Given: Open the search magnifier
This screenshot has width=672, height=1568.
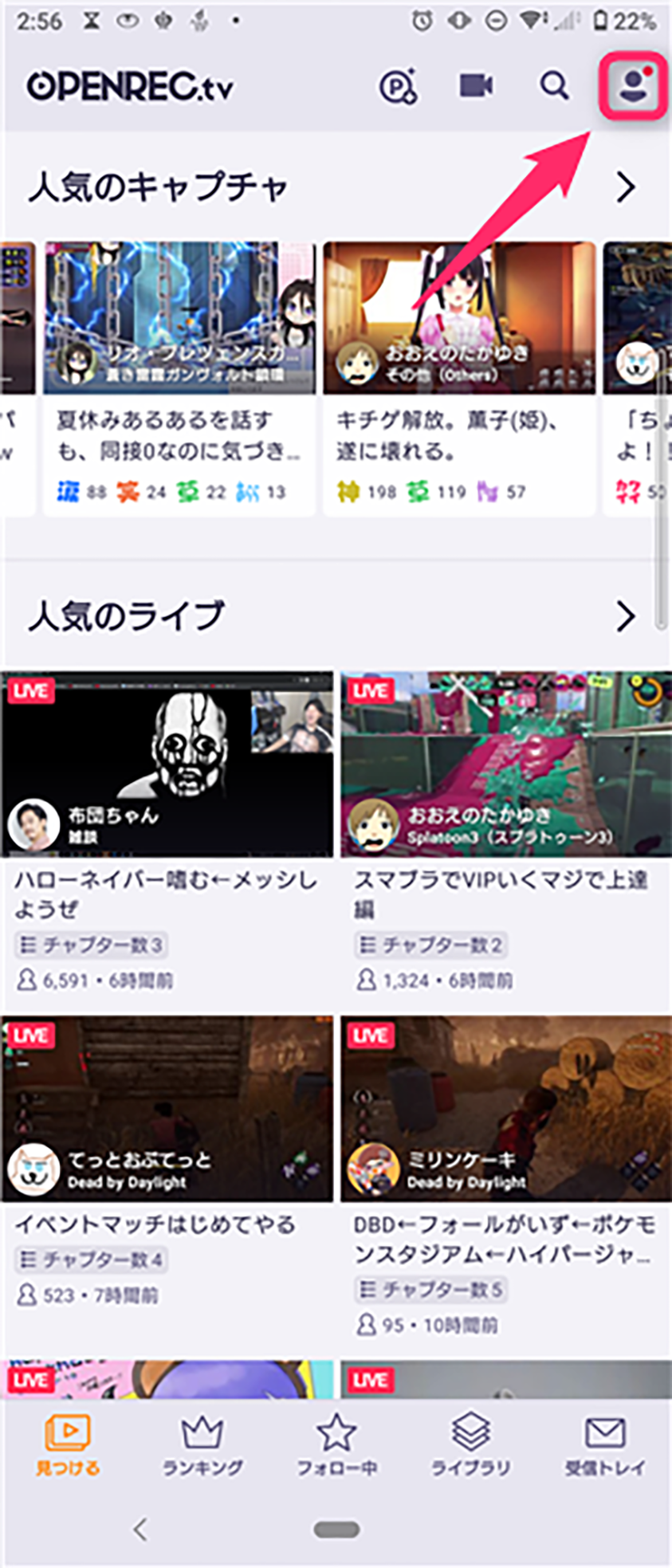Looking at the screenshot, I should click(x=554, y=85).
